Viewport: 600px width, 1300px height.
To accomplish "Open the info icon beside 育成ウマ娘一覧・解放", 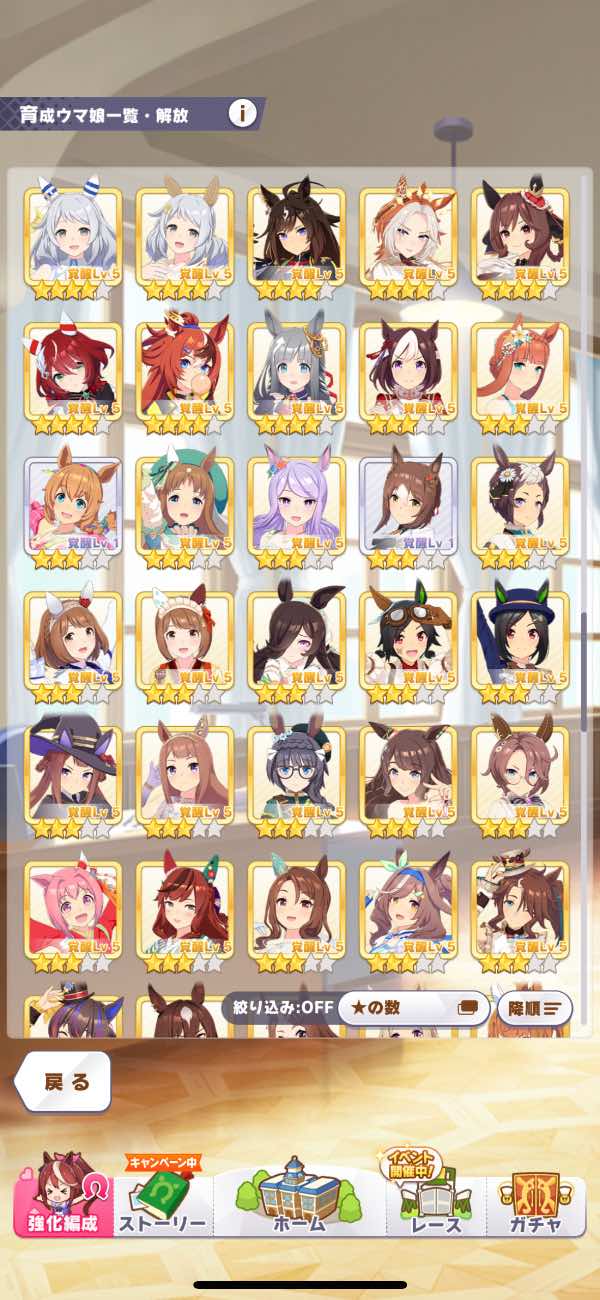I will tap(242, 113).
